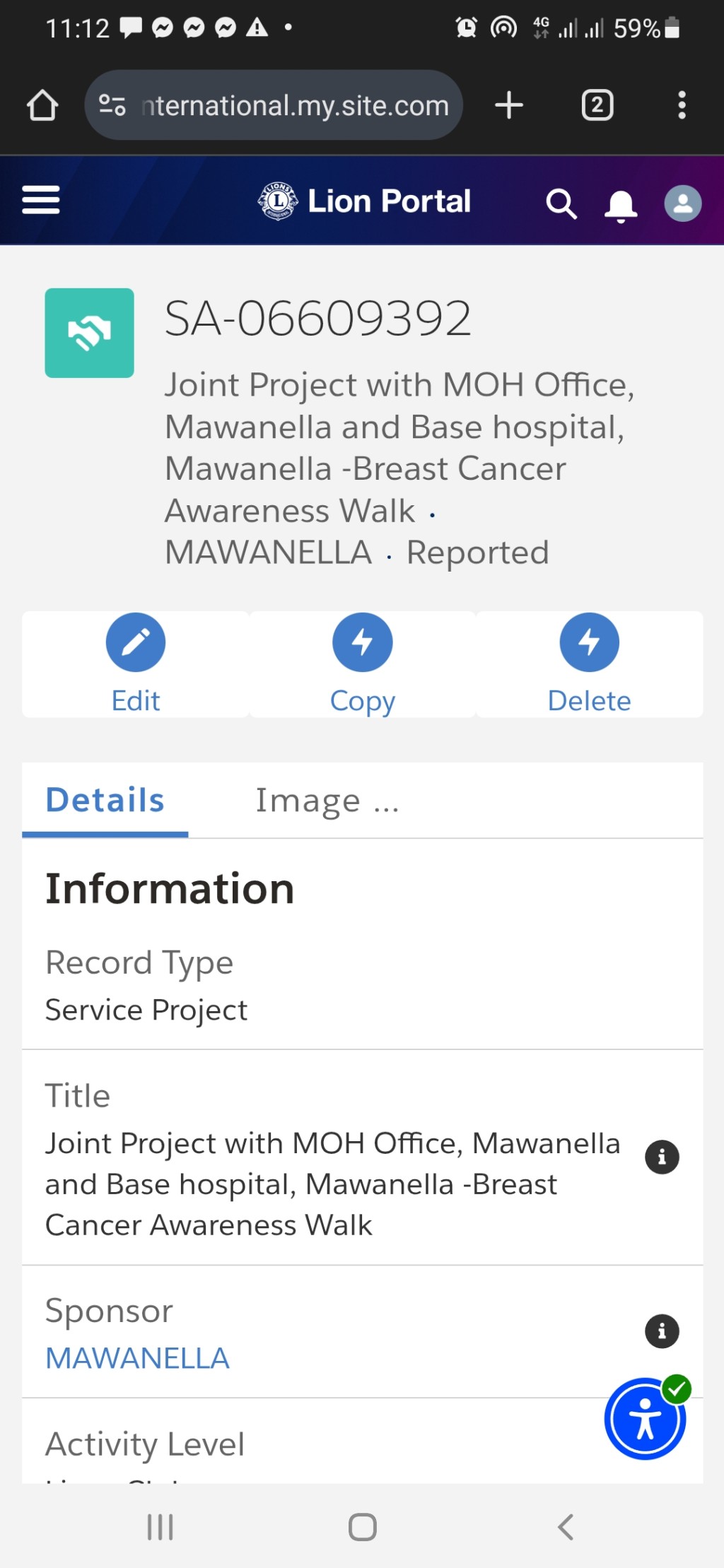Viewport: 724px width, 1568px height.
Task: Edit this service activity
Action: [x=136, y=664]
